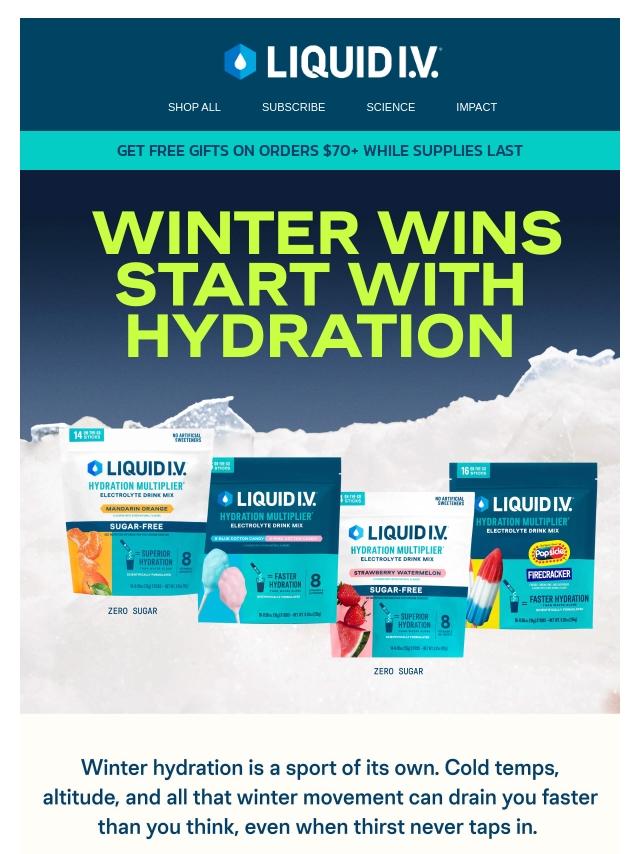
Task: Open the free gifts on $70+ banner
Action: (x=320, y=150)
